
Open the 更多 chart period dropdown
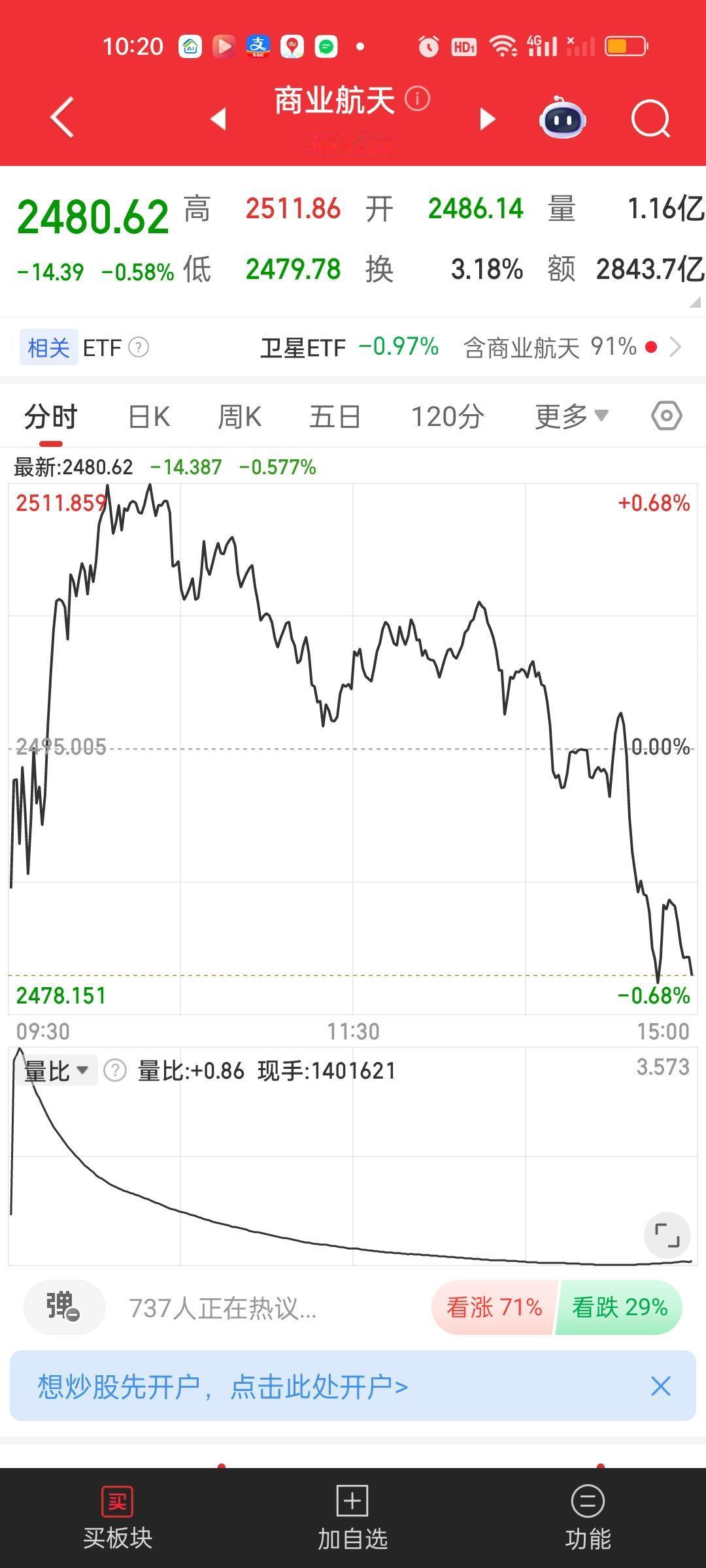570,416
